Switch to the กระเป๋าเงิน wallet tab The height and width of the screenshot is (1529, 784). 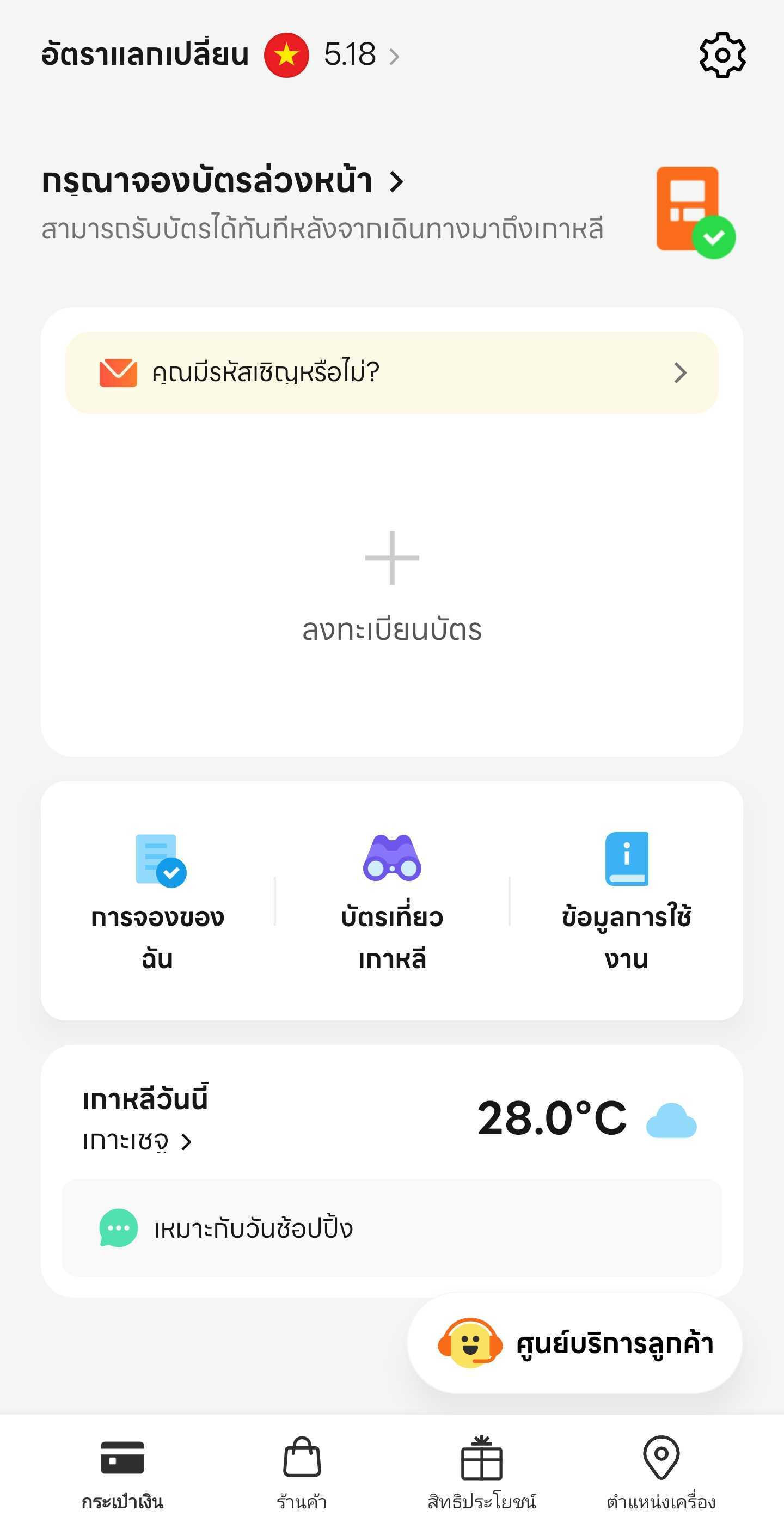pos(122,1472)
